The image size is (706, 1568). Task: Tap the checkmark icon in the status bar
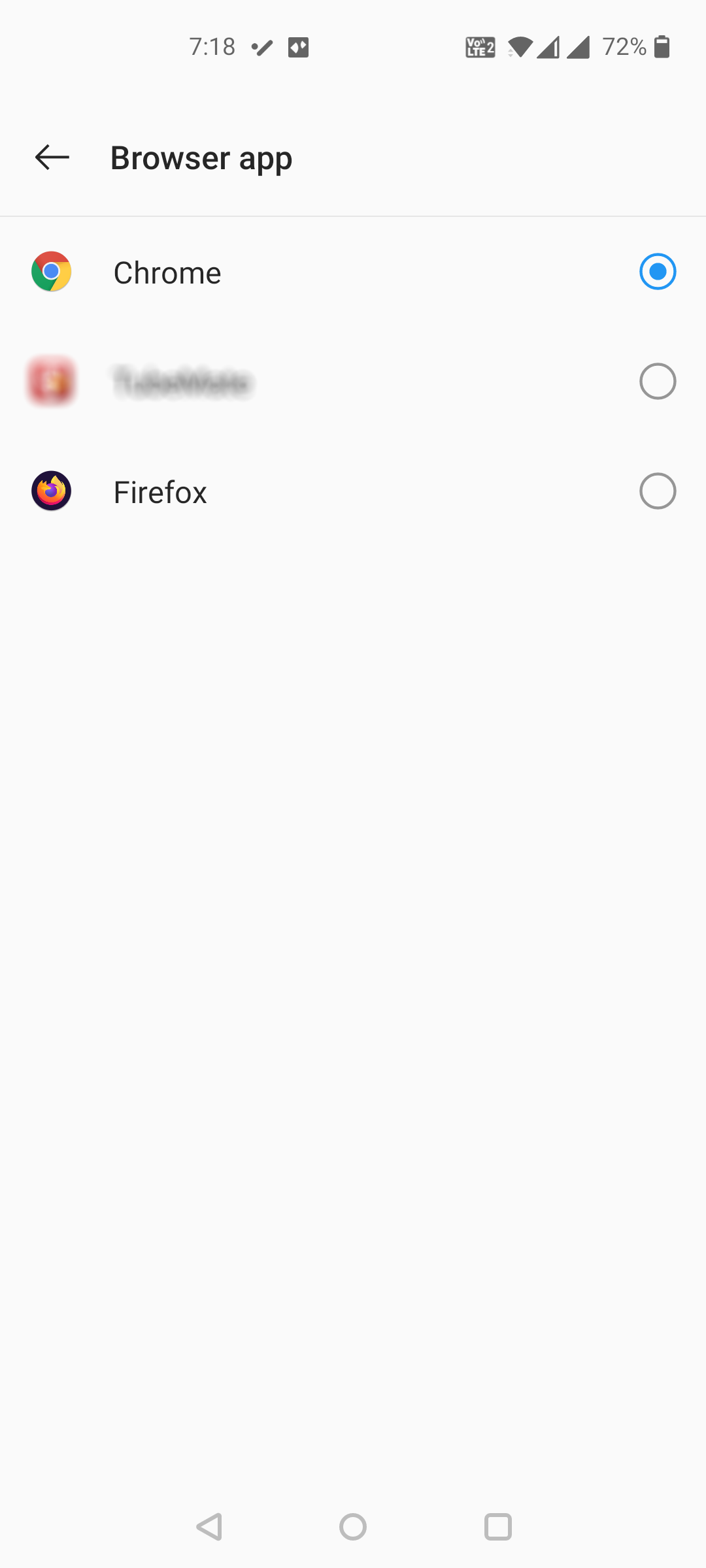pos(261,46)
